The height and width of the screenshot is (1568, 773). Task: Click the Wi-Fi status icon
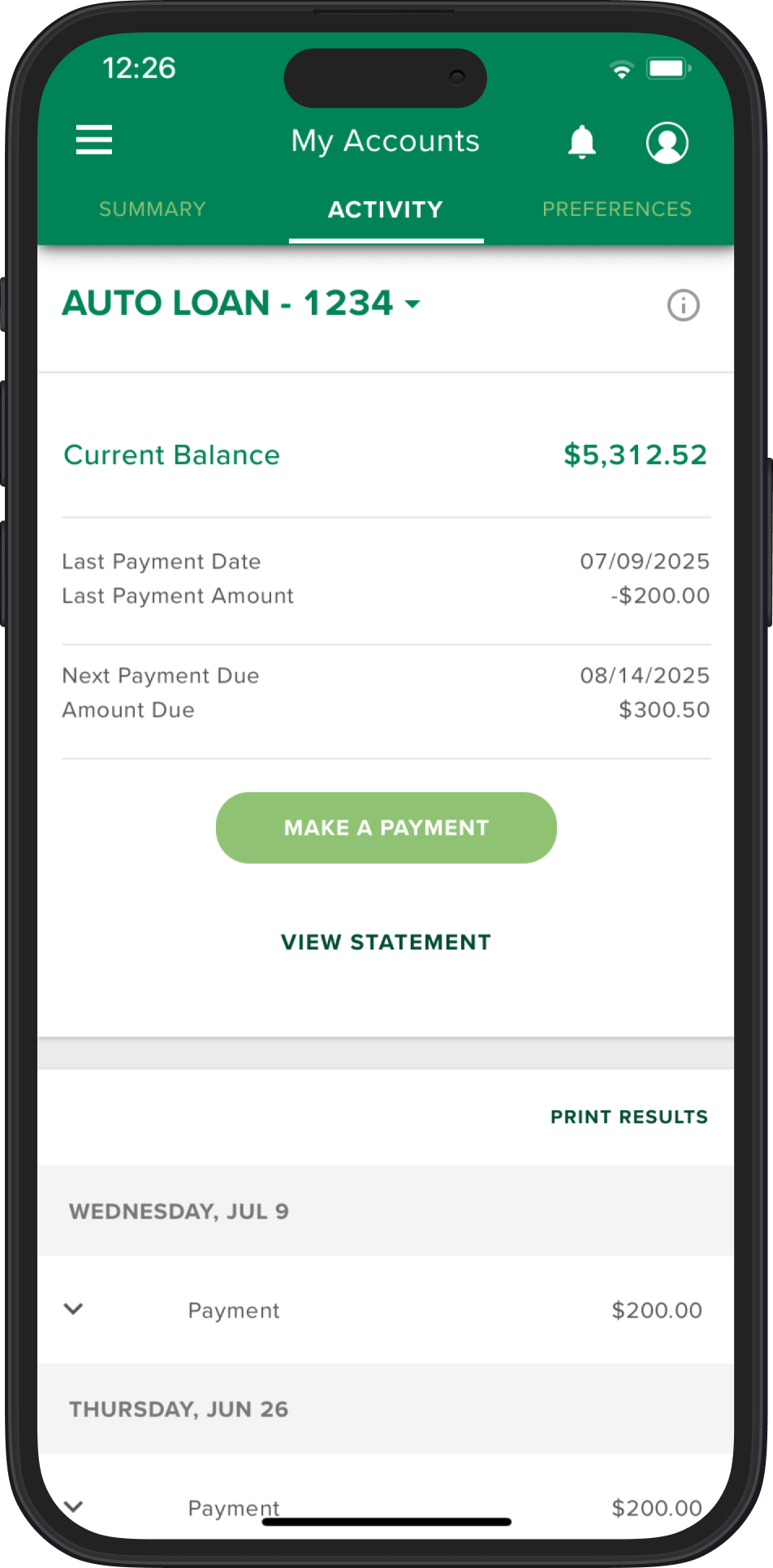[622, 70]
